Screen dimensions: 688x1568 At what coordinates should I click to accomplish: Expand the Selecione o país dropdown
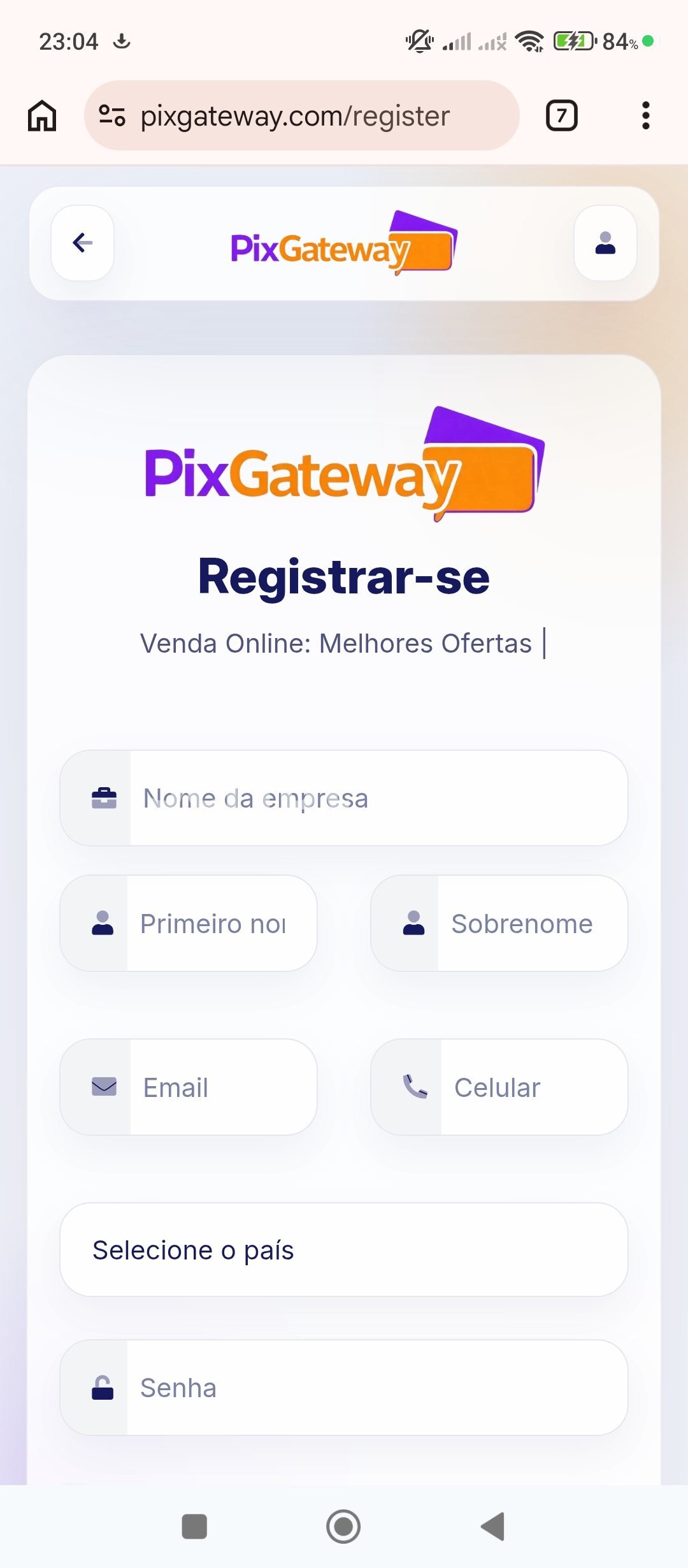pyautogui.click(x=344, y=1250)
